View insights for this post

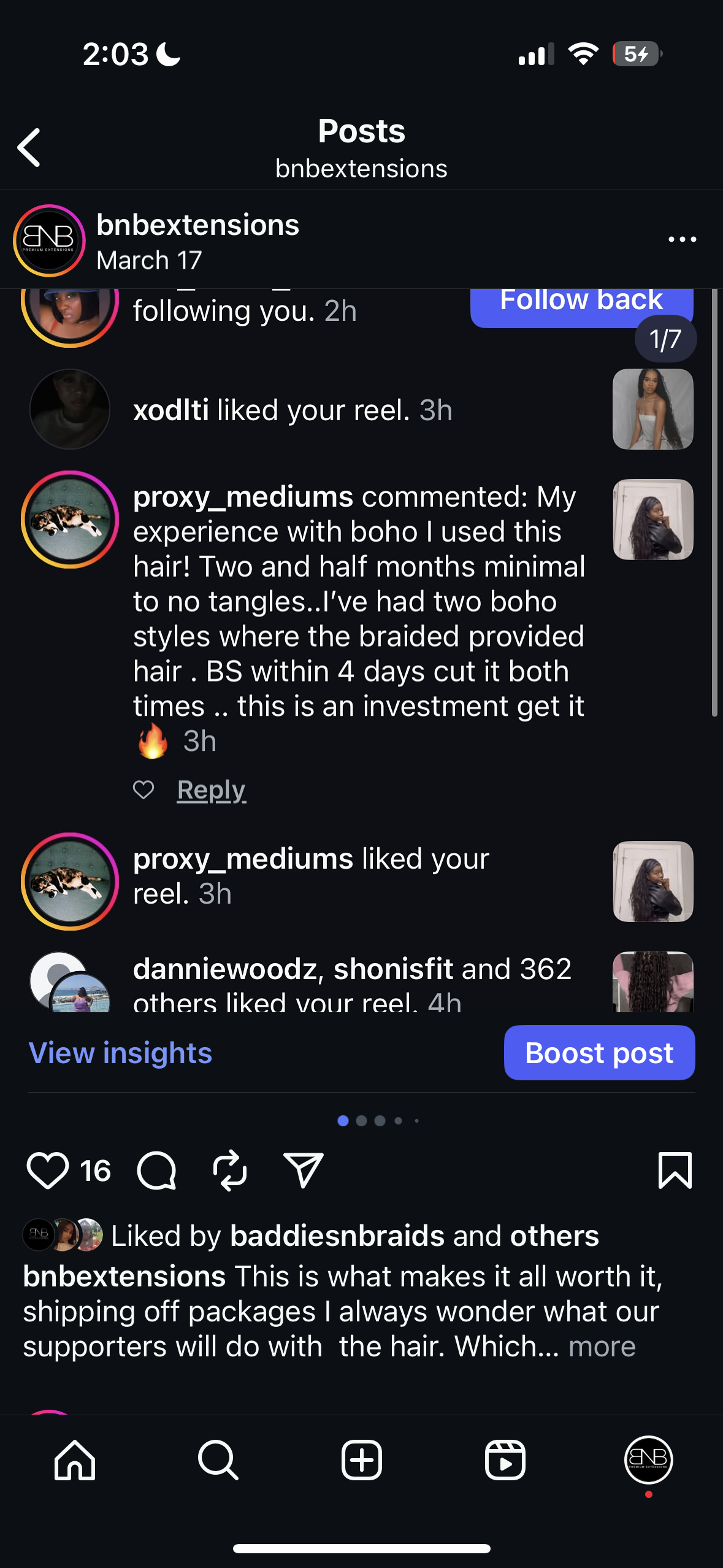120,1053
